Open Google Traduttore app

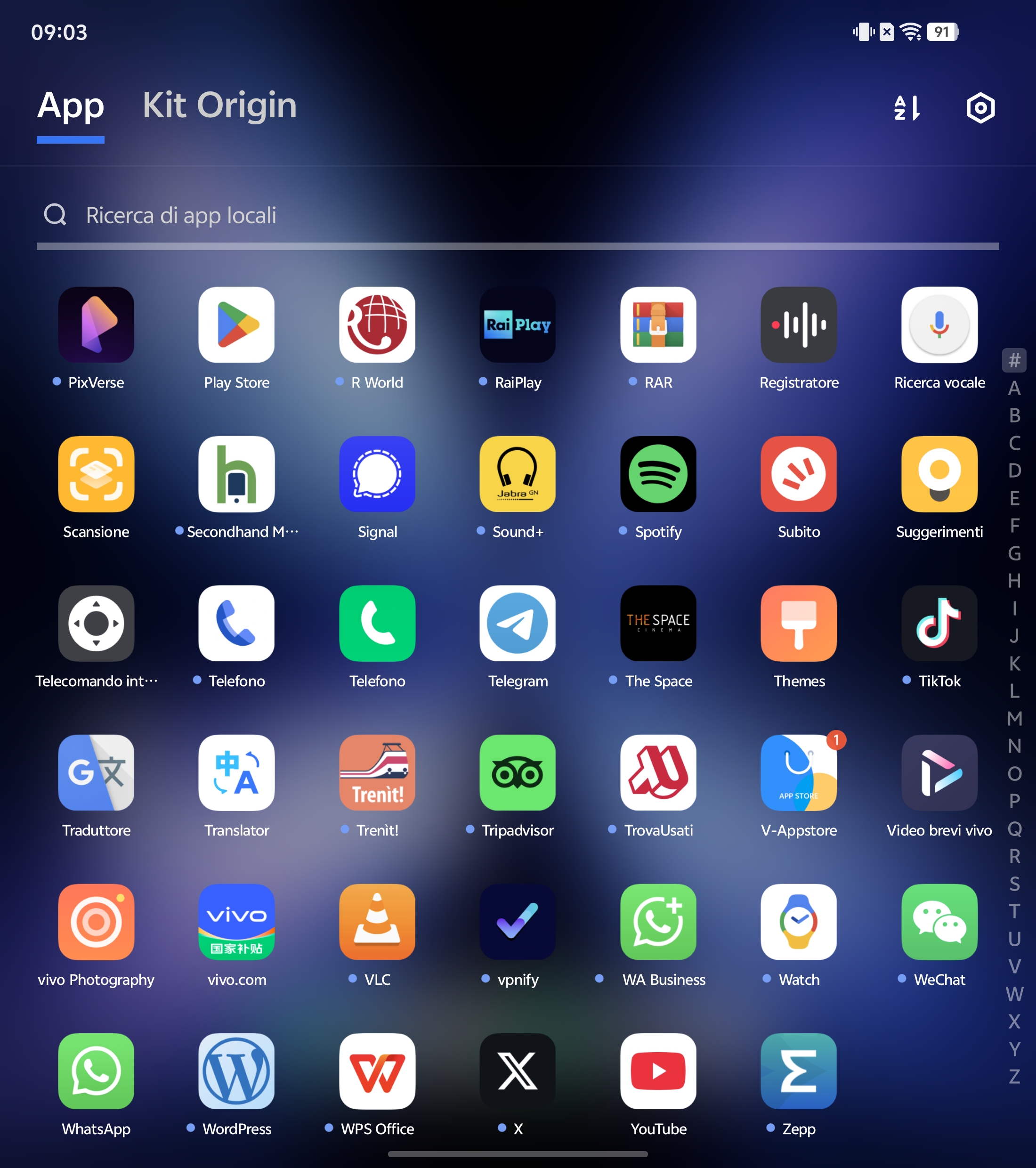pos(96,772)
